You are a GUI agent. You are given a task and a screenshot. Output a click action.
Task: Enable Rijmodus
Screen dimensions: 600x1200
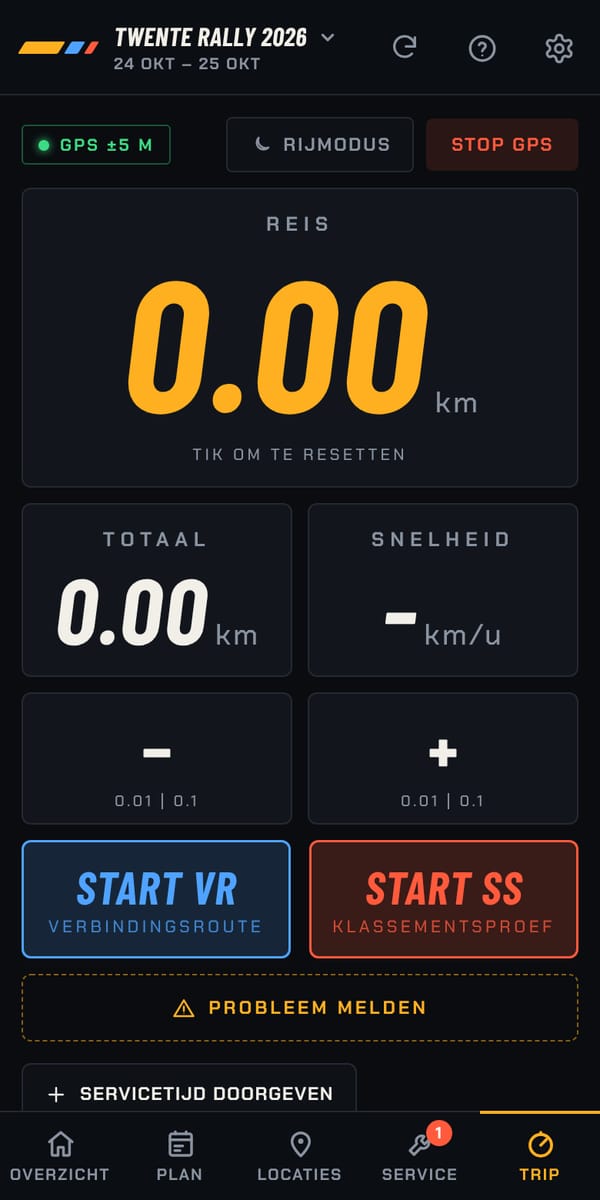pos(320,144)
